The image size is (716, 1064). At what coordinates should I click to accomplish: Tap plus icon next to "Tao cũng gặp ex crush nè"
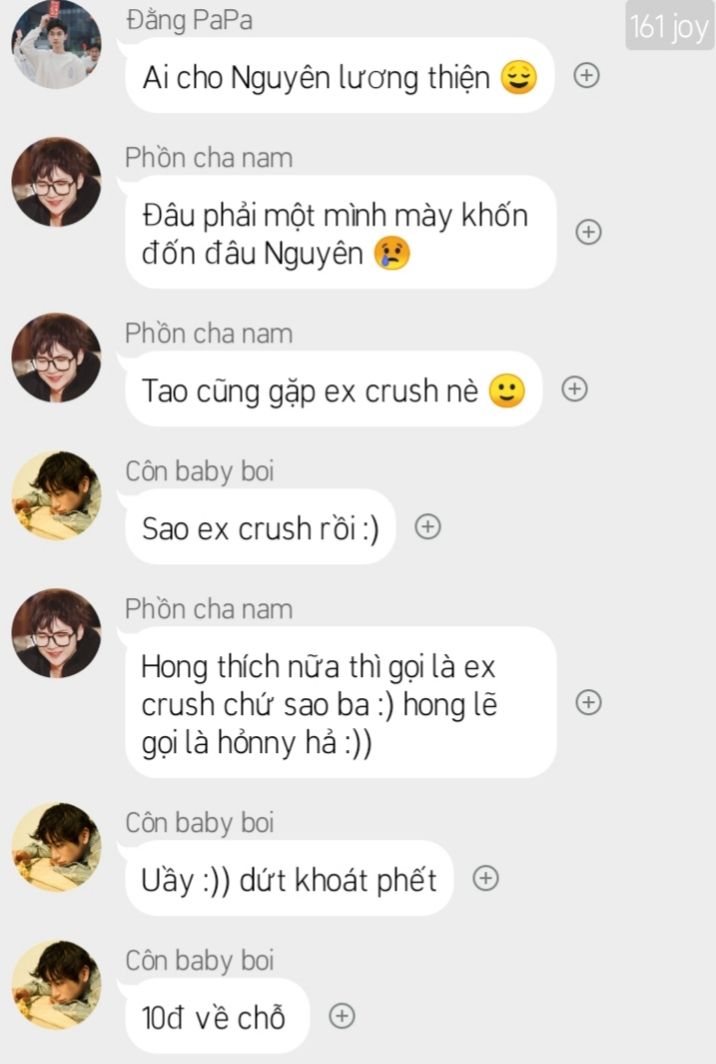point(574,390)
